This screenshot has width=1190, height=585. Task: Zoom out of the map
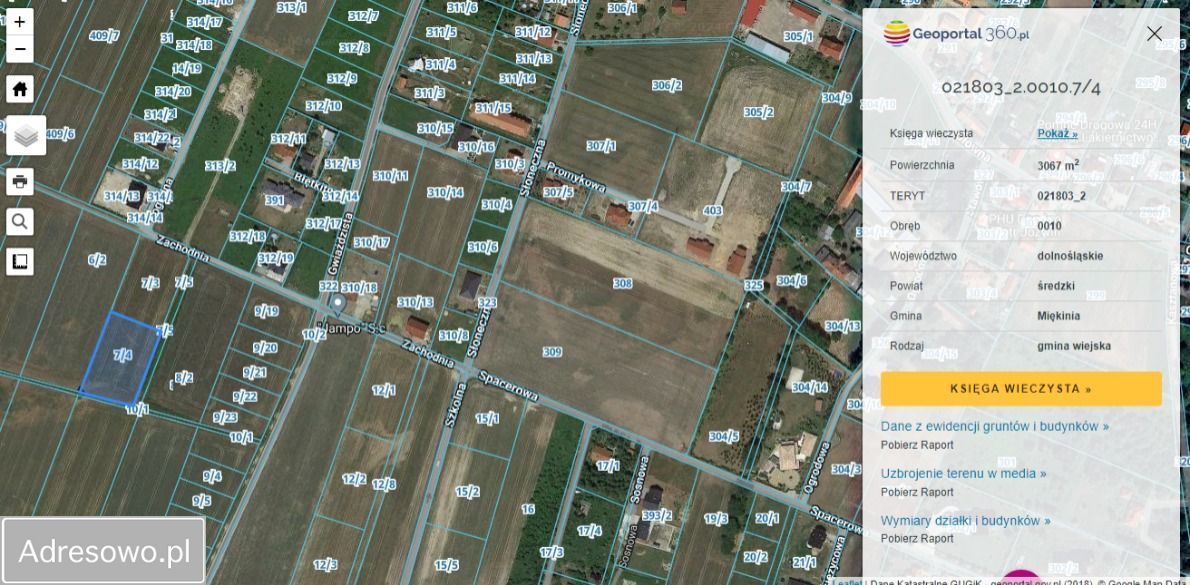pos(20,49)
